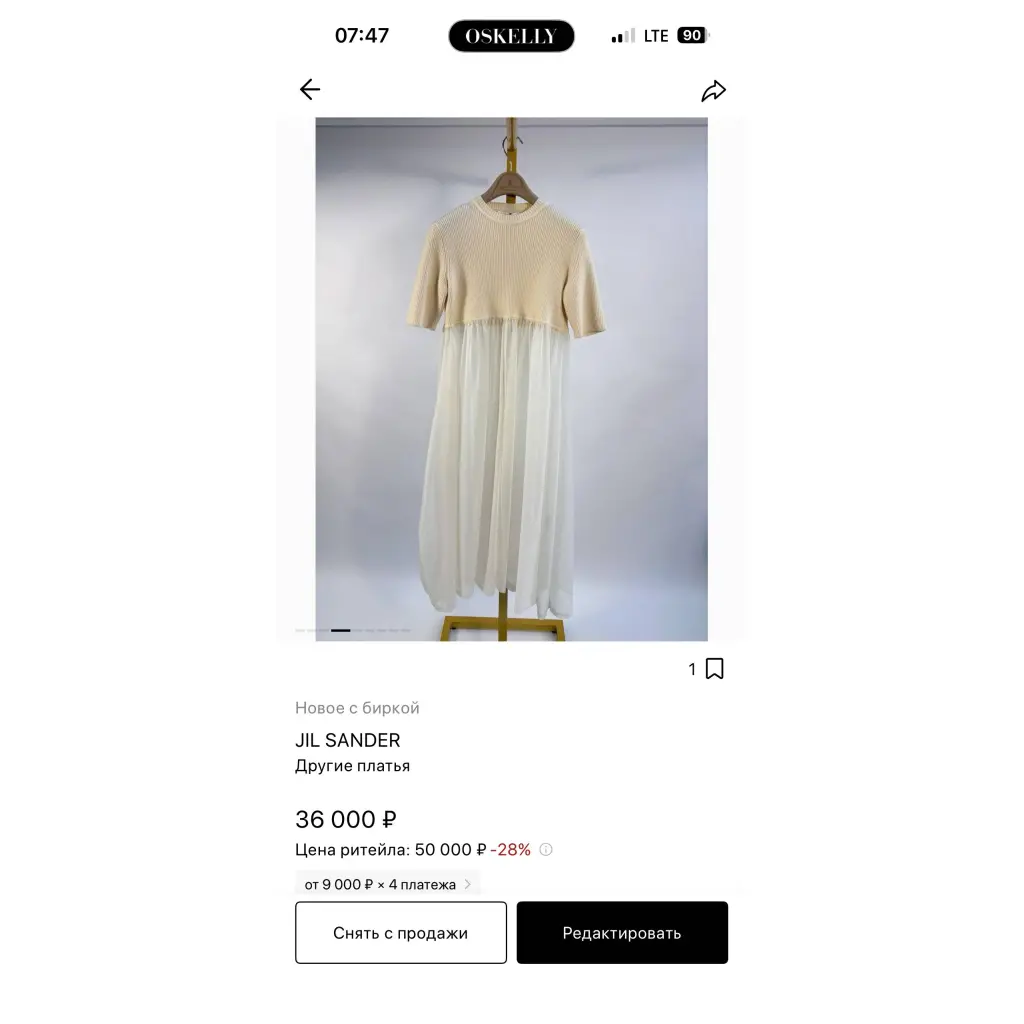Go back using the arrow icon
Screen dimensions: 1024x1024
(310, 89)
